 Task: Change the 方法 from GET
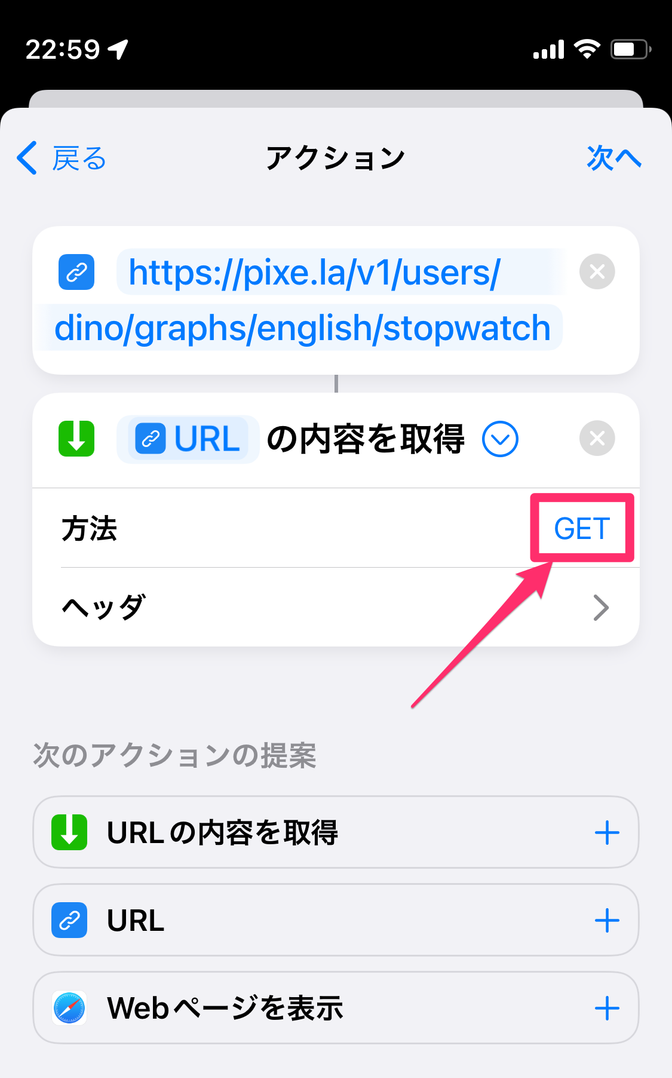[x=582, y=529]
